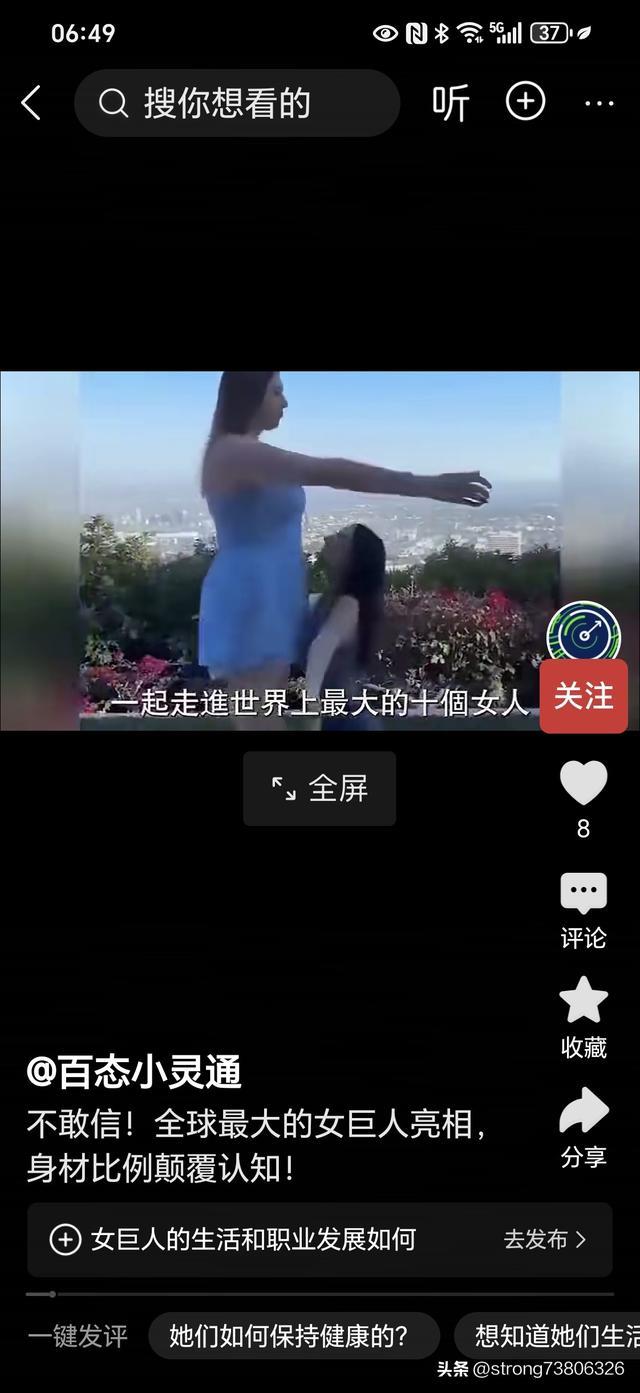The image size is (640, 1393).
Task: Open the search box 搜你想看的
Action: click(x=237, y=103)
